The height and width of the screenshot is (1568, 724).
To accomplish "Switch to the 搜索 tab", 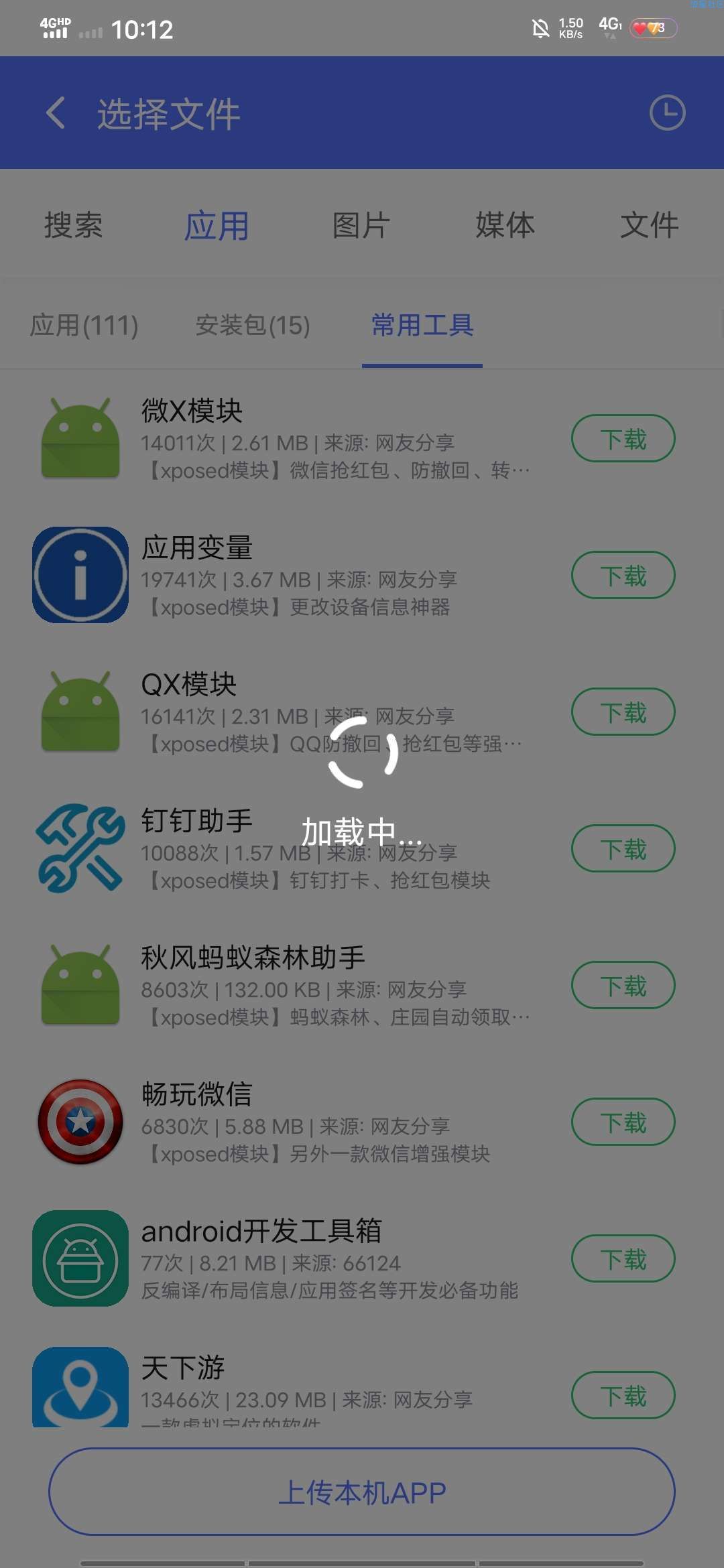I will 73,225.
